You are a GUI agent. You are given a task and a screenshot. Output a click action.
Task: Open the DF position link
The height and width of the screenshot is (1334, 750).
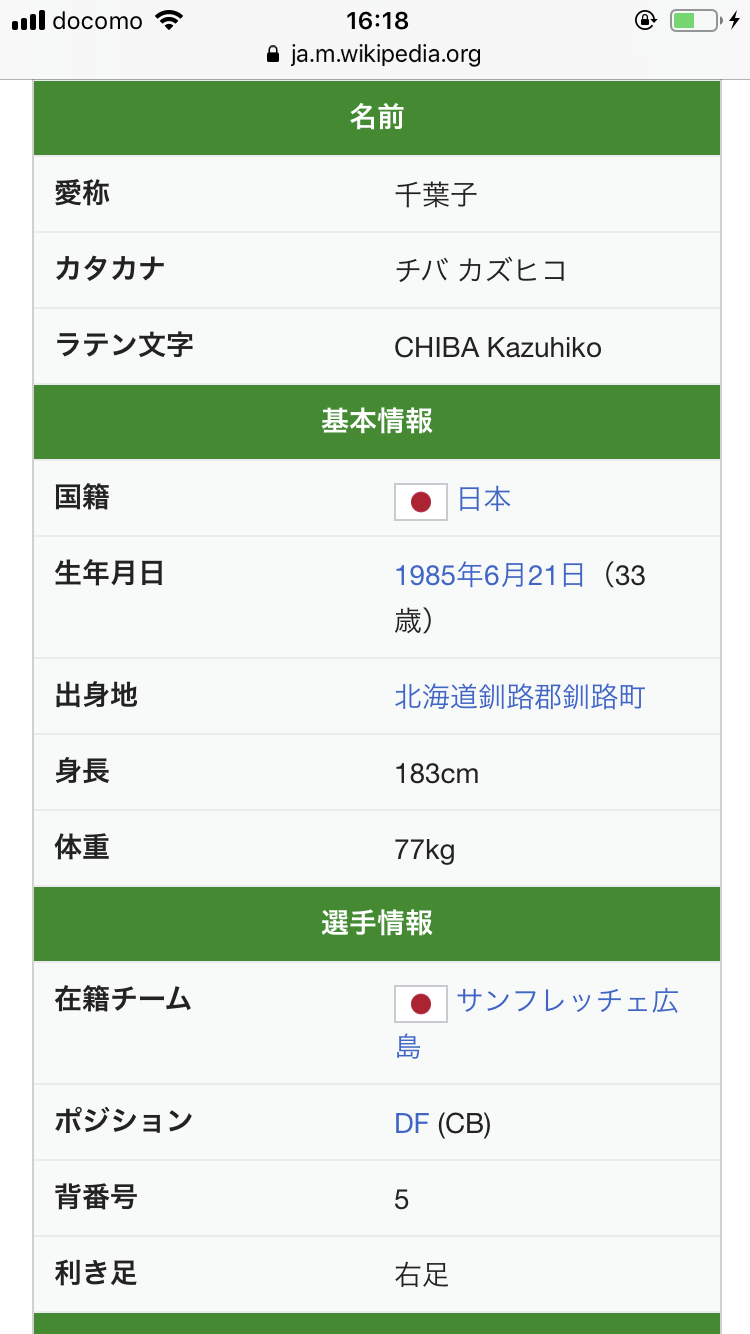click(411, 1123)
